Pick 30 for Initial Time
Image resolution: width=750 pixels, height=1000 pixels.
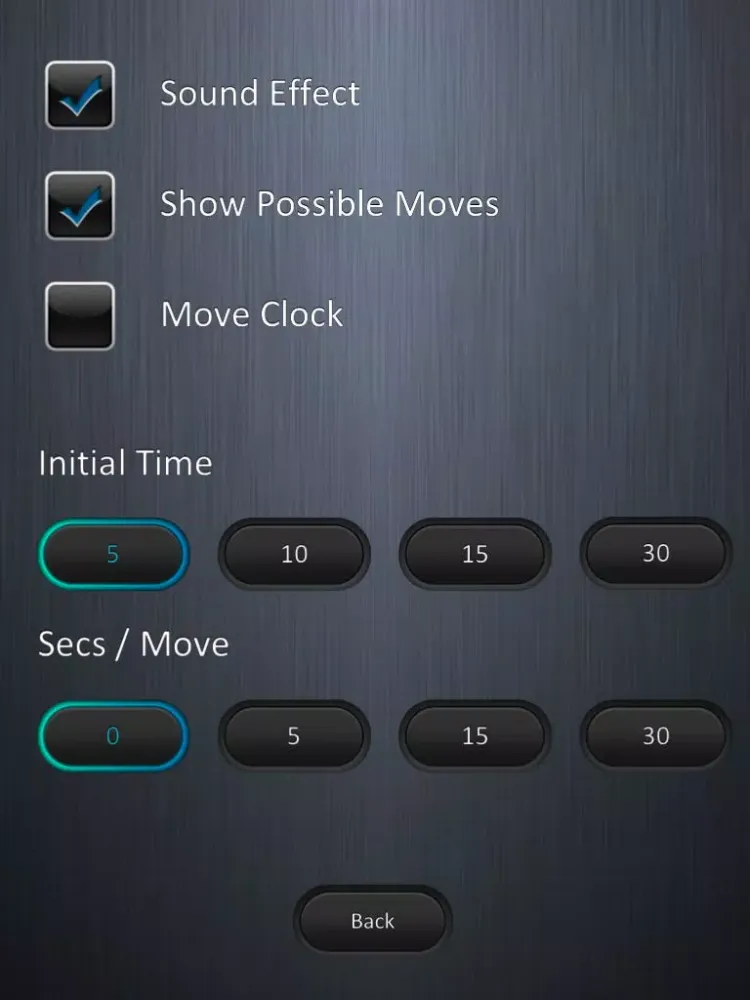pyautogui.click(x=656, y=553)
